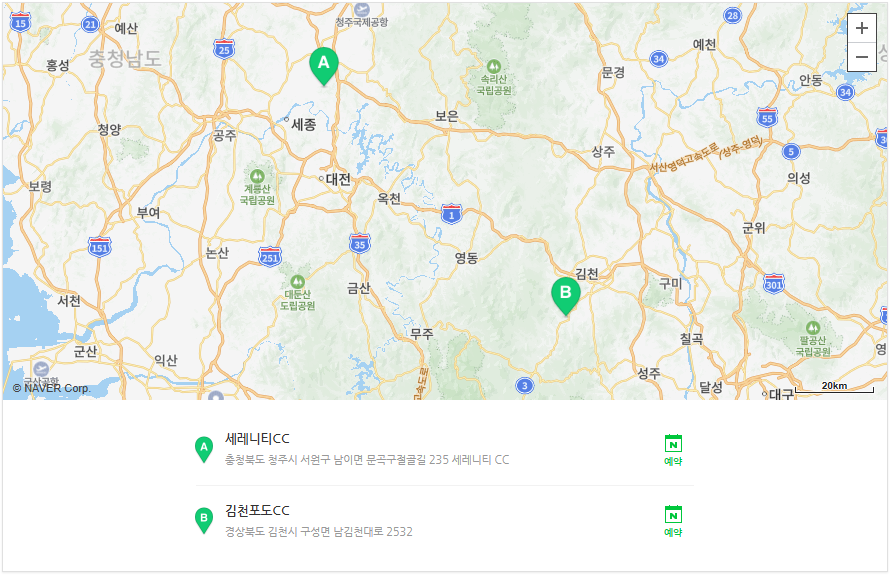Select map marker A near 세종
890x575 pixels.
tap(323, 64)
